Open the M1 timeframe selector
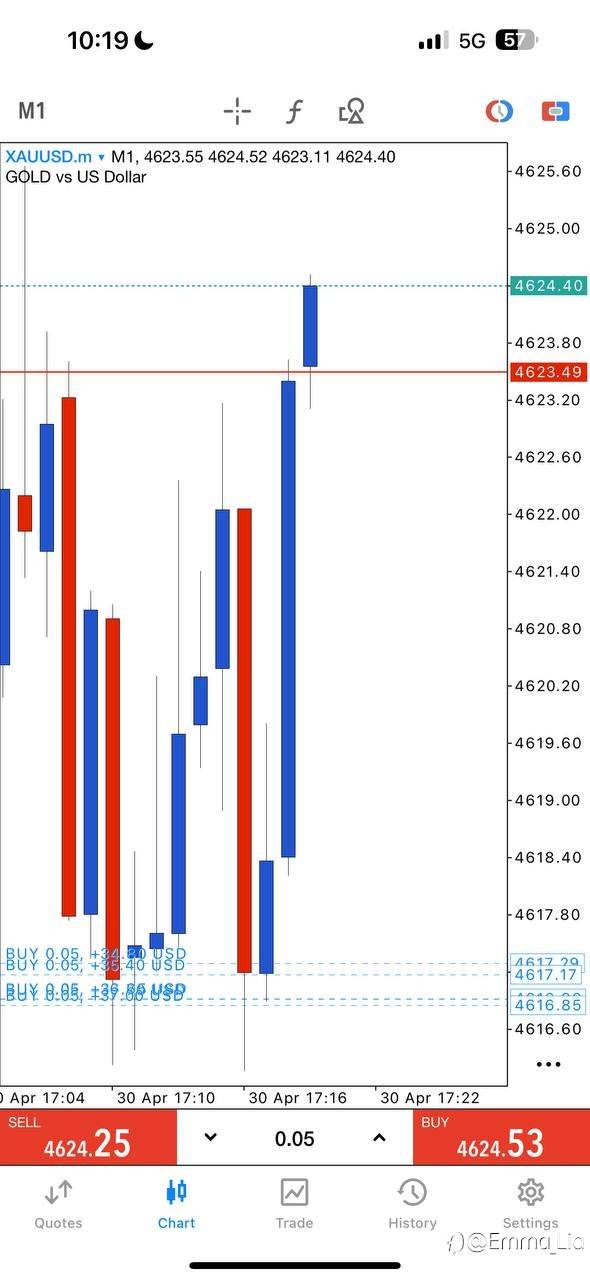Image resolution: width=590 pixels, height=1280 pixels. coord(32,111)
